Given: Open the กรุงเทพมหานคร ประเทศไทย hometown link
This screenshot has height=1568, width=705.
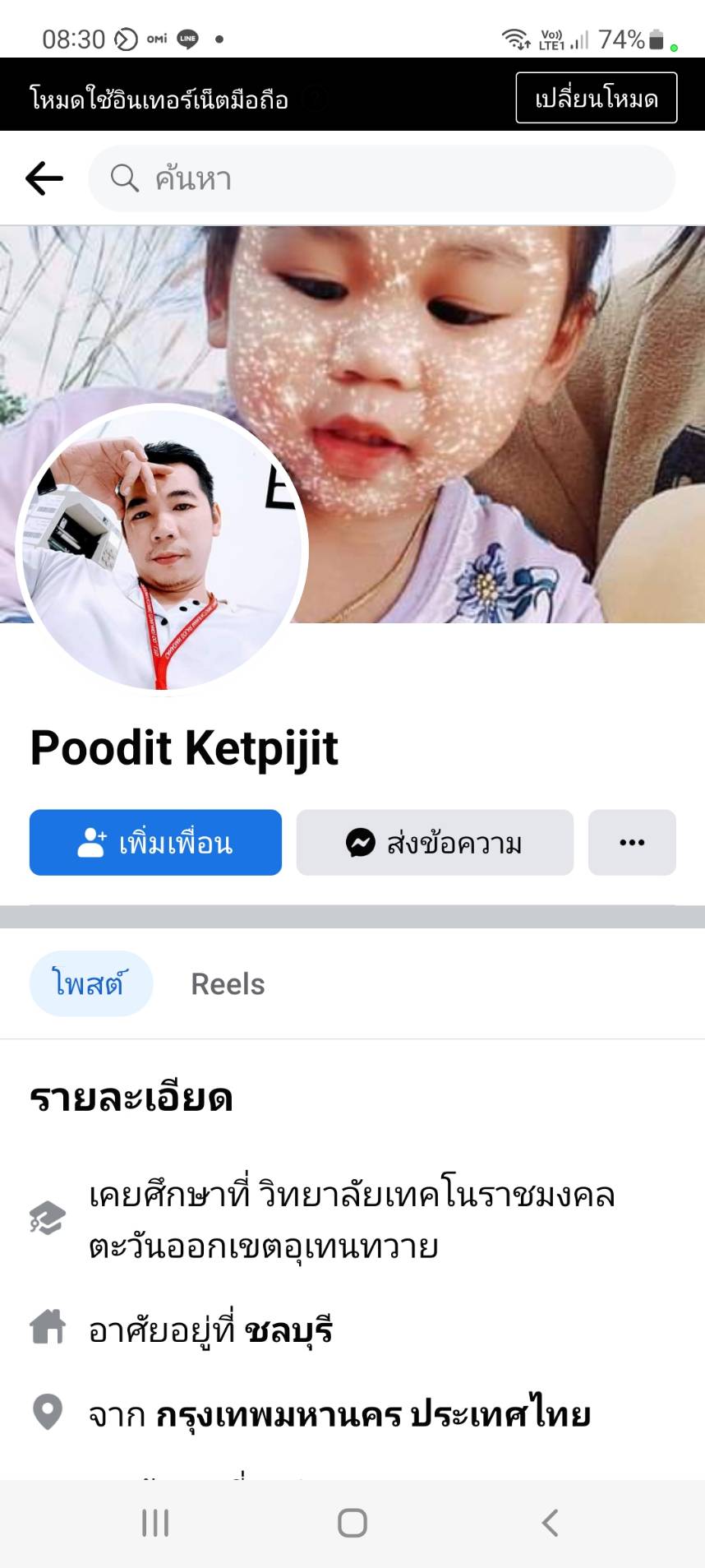Looking at the screenshot, I should point(373,1414).
